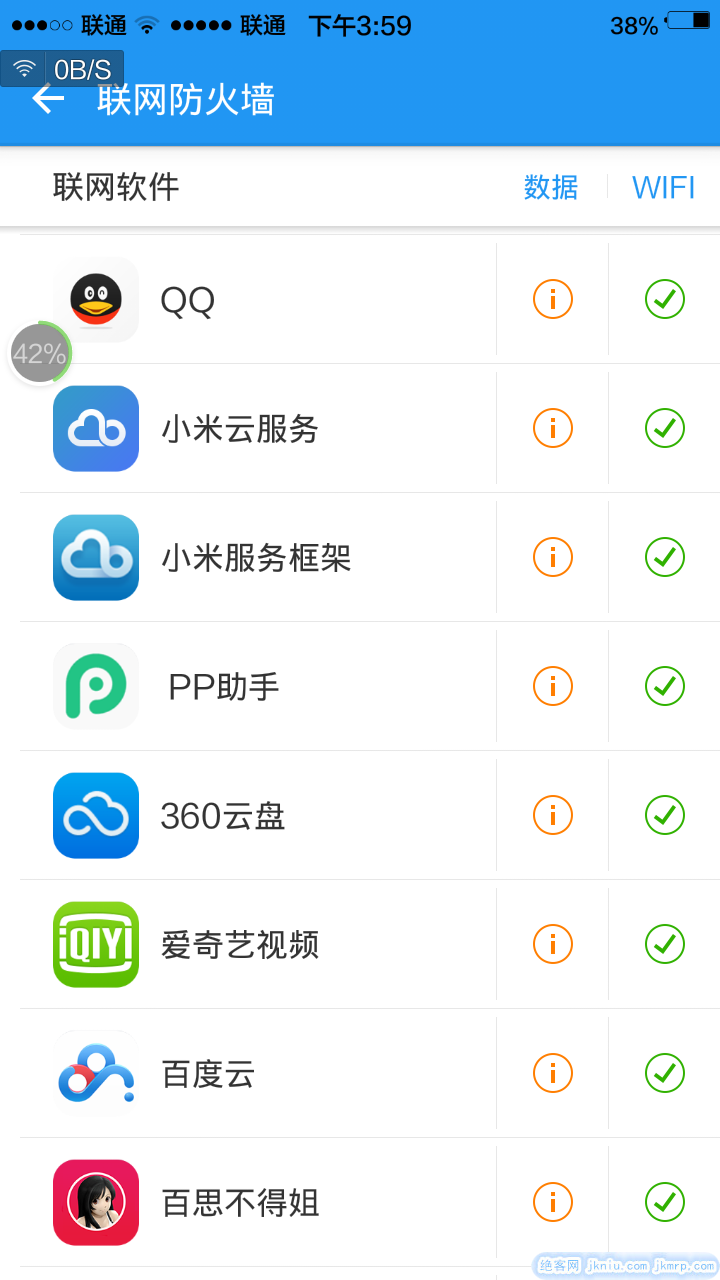720x1280 pixels.
Task: Tap the data info icon for PP助手
Action: coord(553,686)
